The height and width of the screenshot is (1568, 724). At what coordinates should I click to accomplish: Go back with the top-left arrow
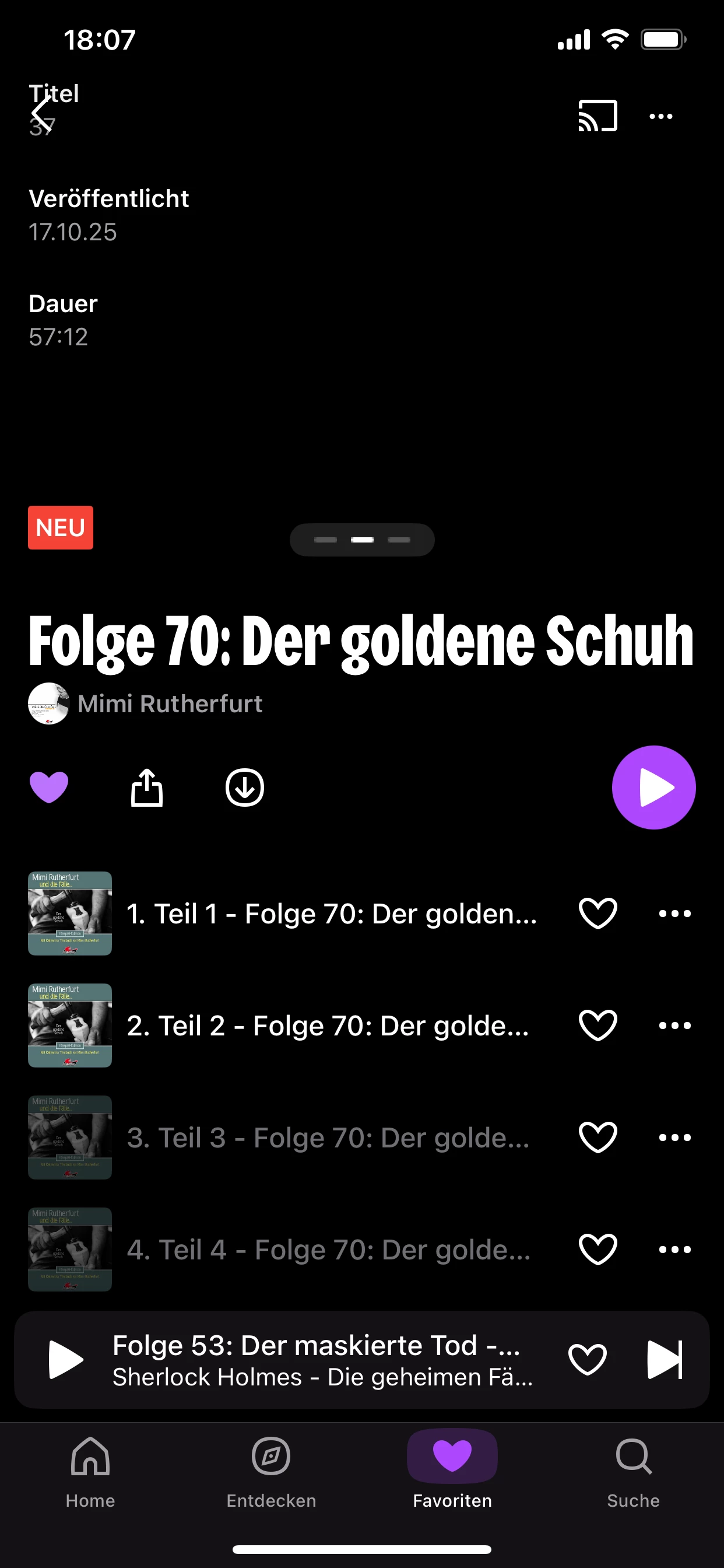click(41, 114)
